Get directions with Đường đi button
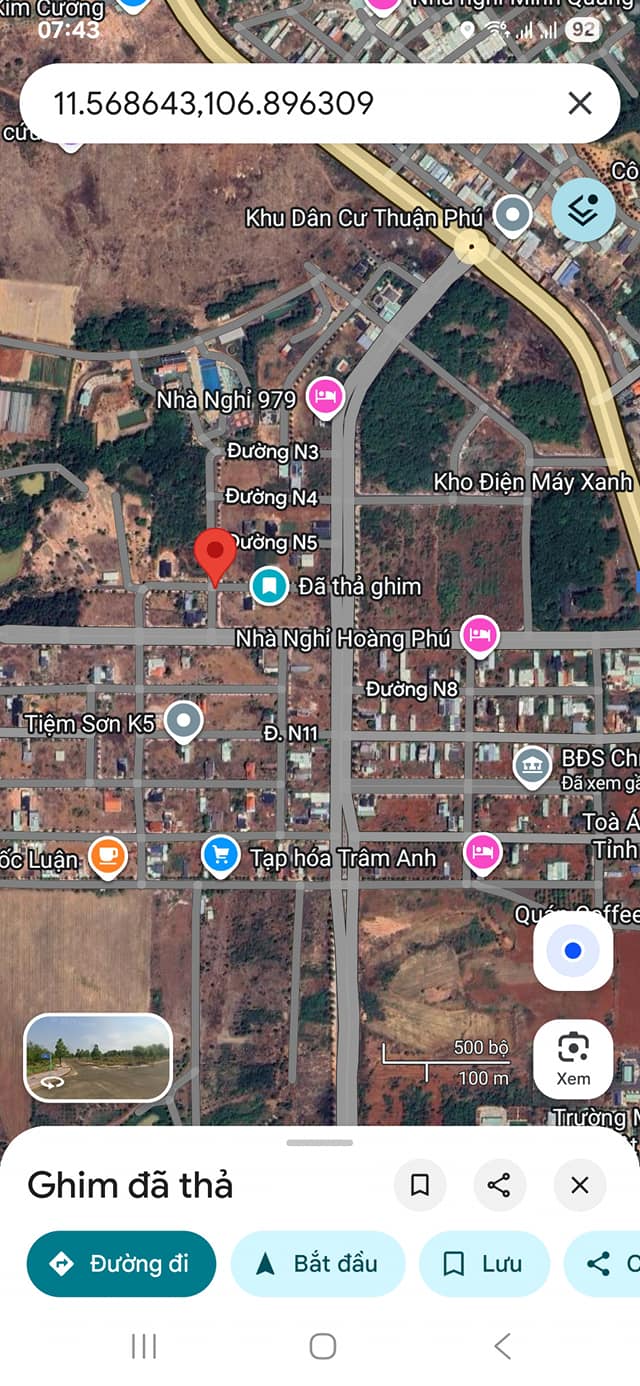640x1386 pixels. click(x=121, y=1264)
